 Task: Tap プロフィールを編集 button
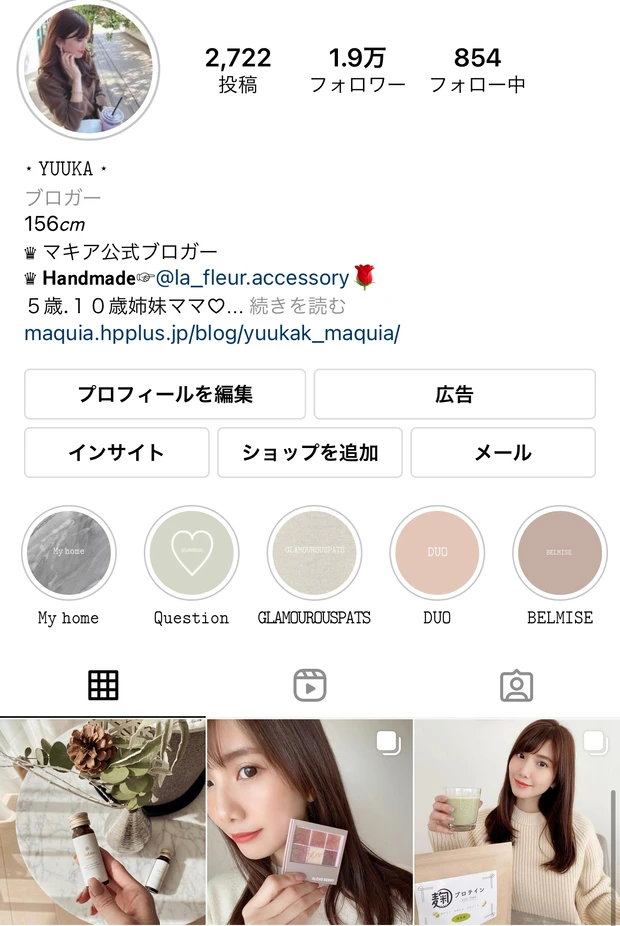(165, 394)
